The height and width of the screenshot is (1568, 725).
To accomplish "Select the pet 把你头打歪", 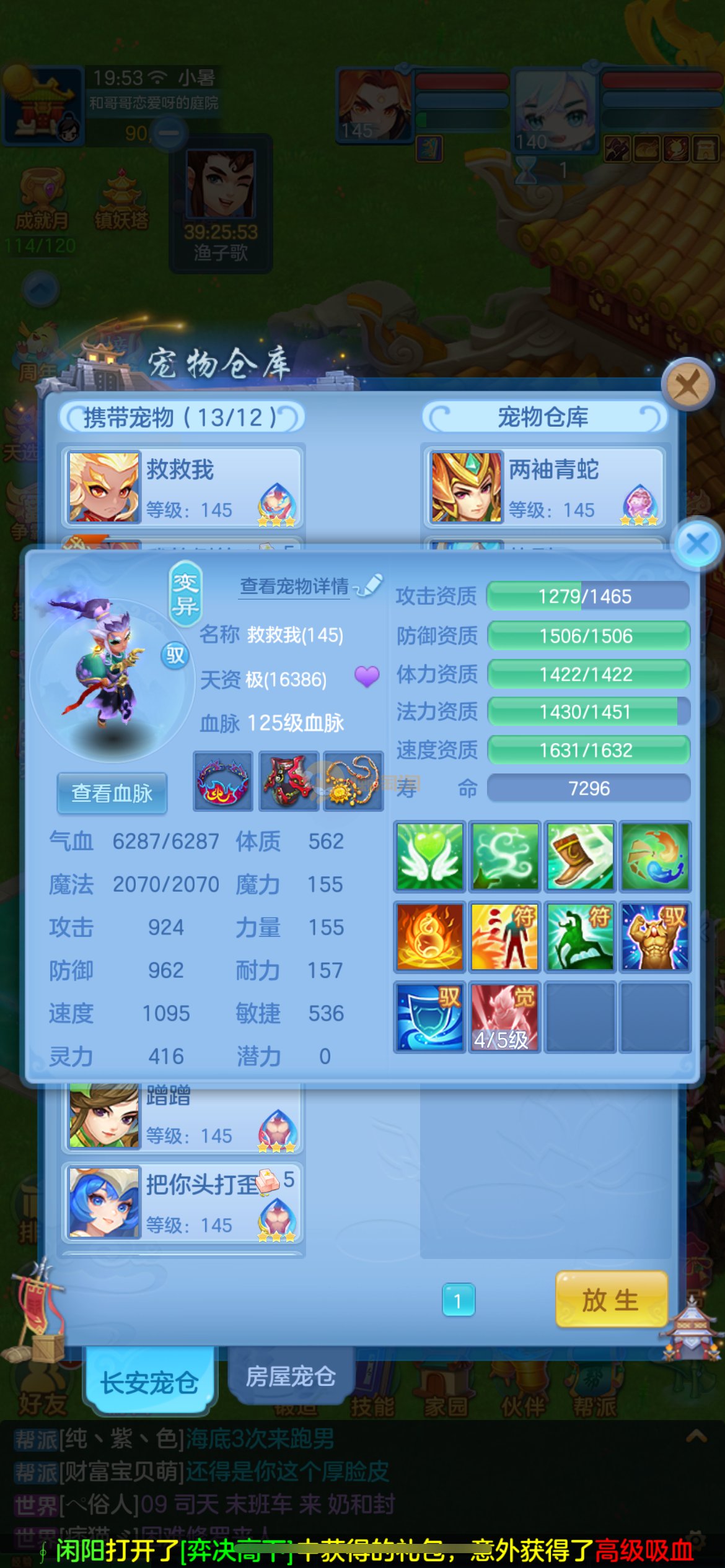I will [x=181, y=1203].
